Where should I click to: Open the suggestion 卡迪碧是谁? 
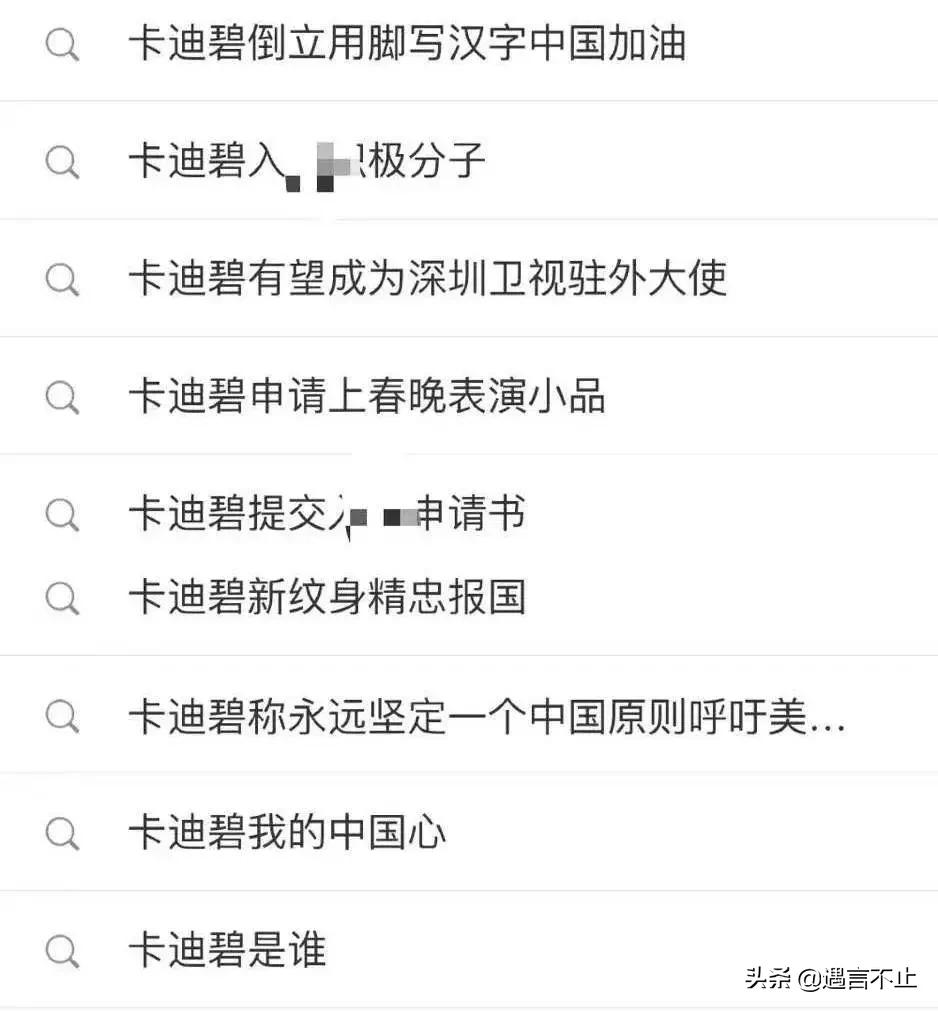(228, 952)
